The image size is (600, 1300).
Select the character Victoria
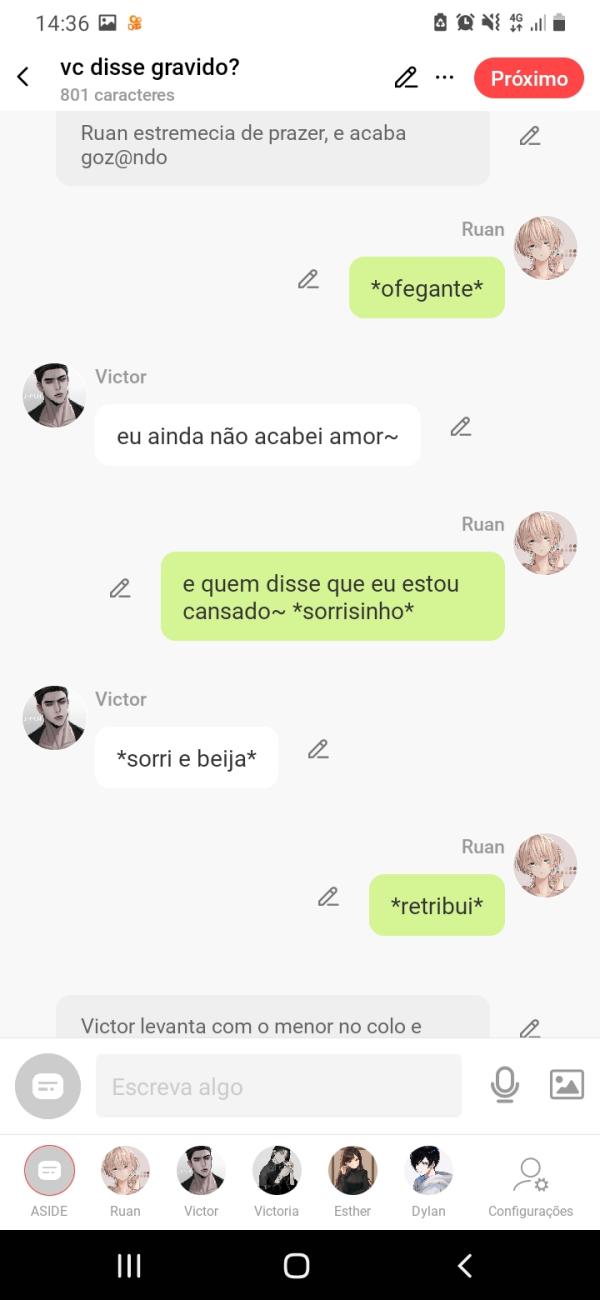277,1170
